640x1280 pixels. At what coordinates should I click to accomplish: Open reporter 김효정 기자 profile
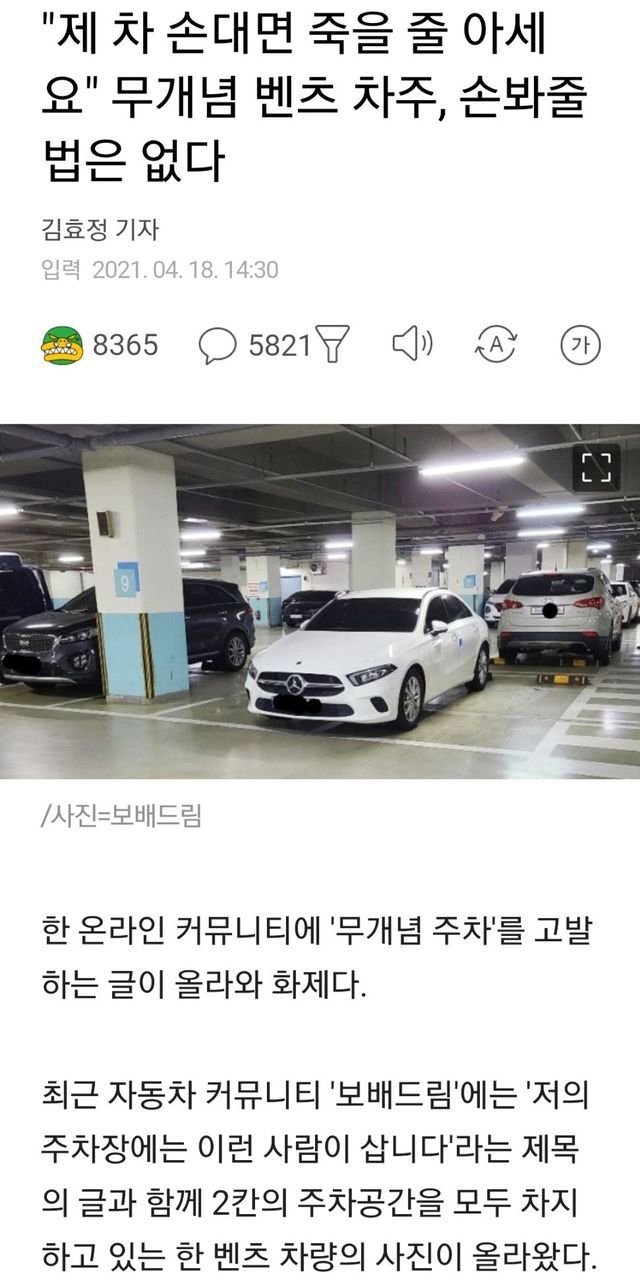coord(100,229)
